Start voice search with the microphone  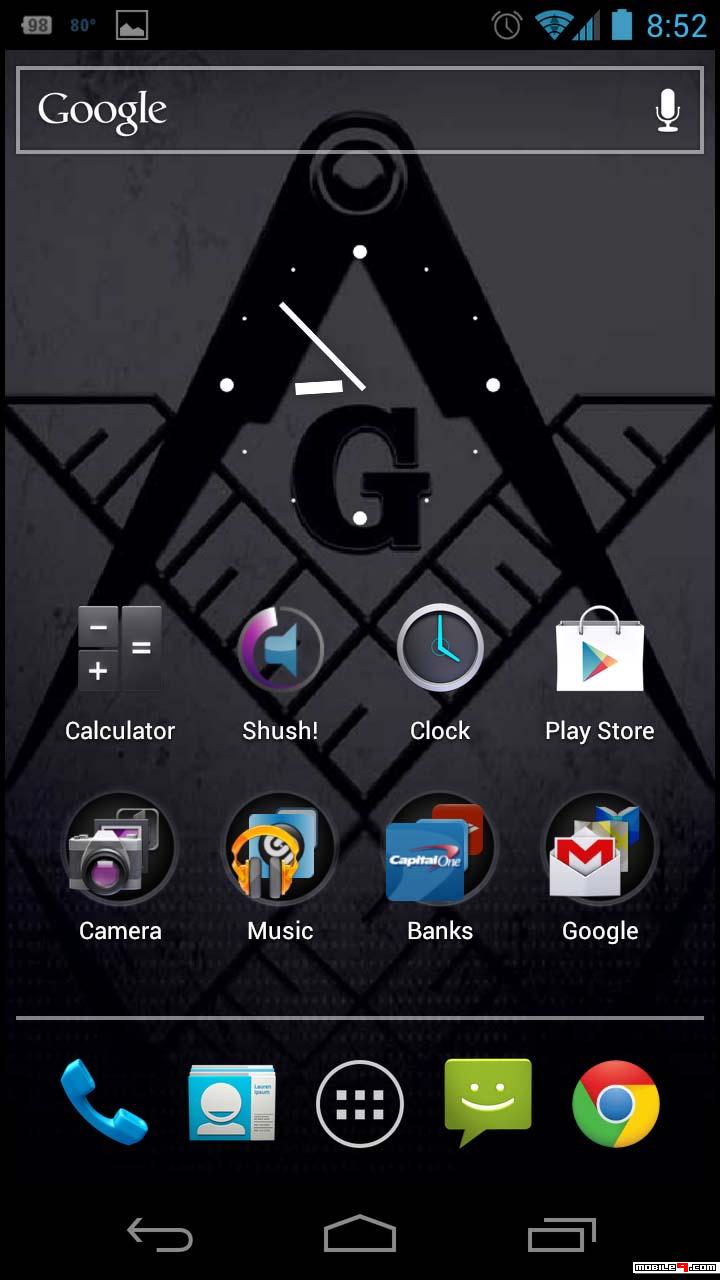point(667,110)
